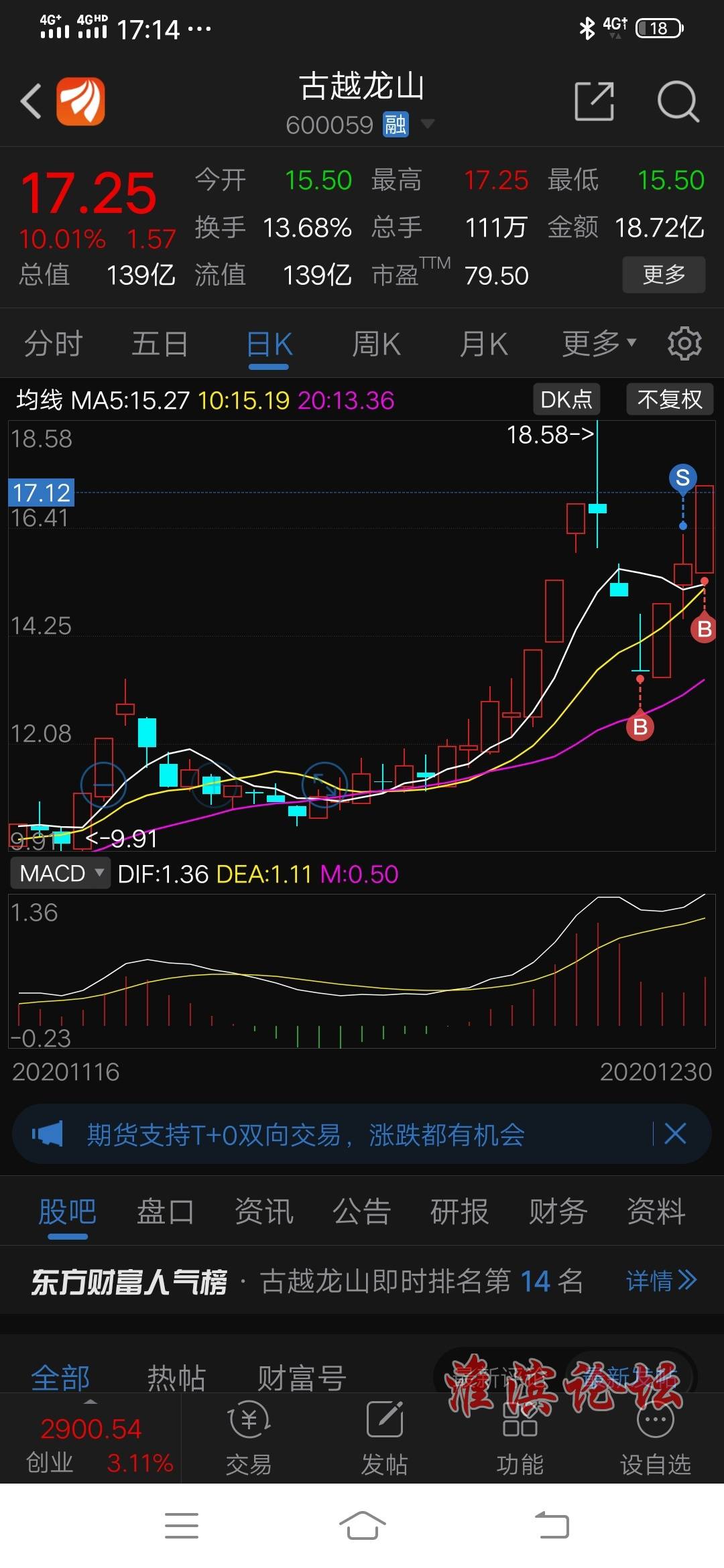Viewport: 724px width, 1568px height.
Task: Open the search magnifier
Action: click(x=678, y=102)
